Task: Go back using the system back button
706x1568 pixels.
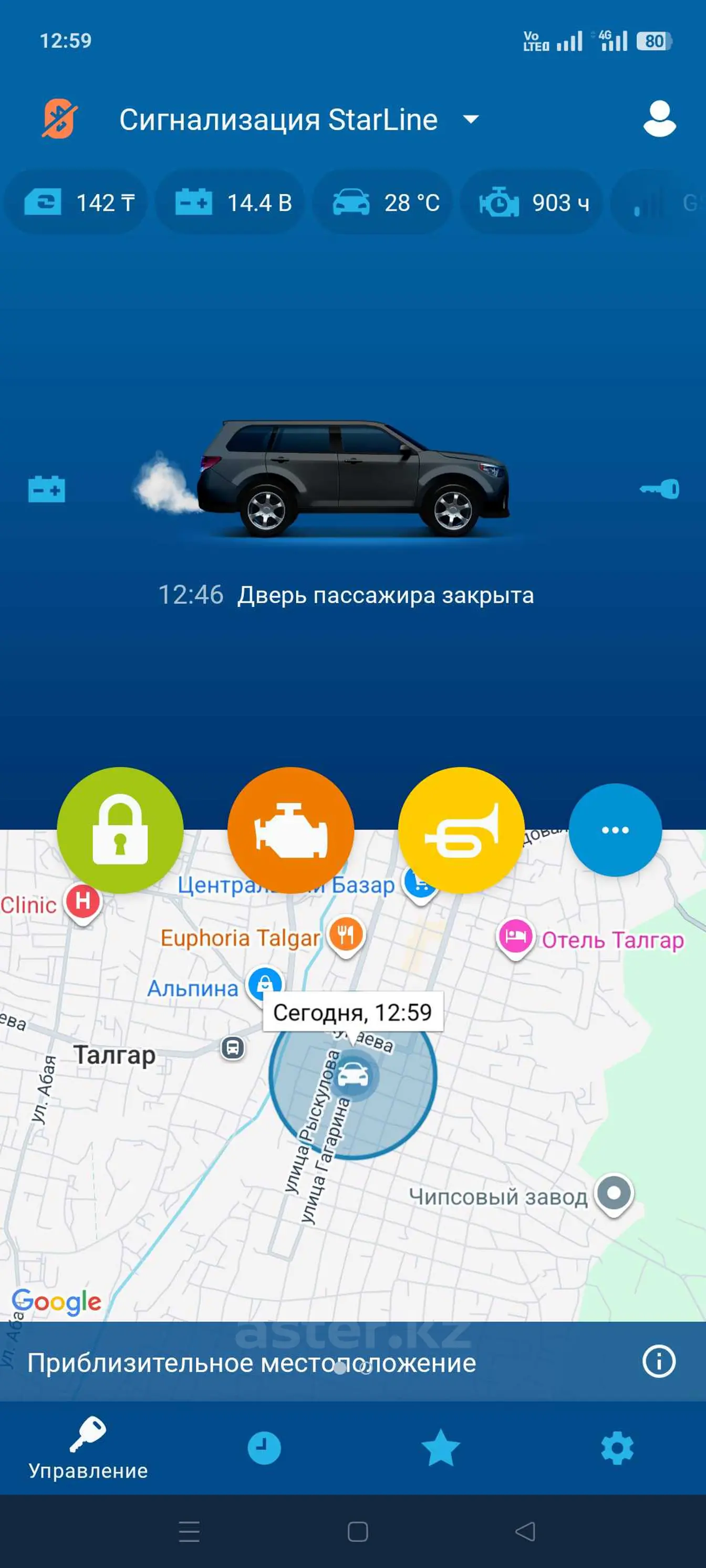Action: point(525,1531)
